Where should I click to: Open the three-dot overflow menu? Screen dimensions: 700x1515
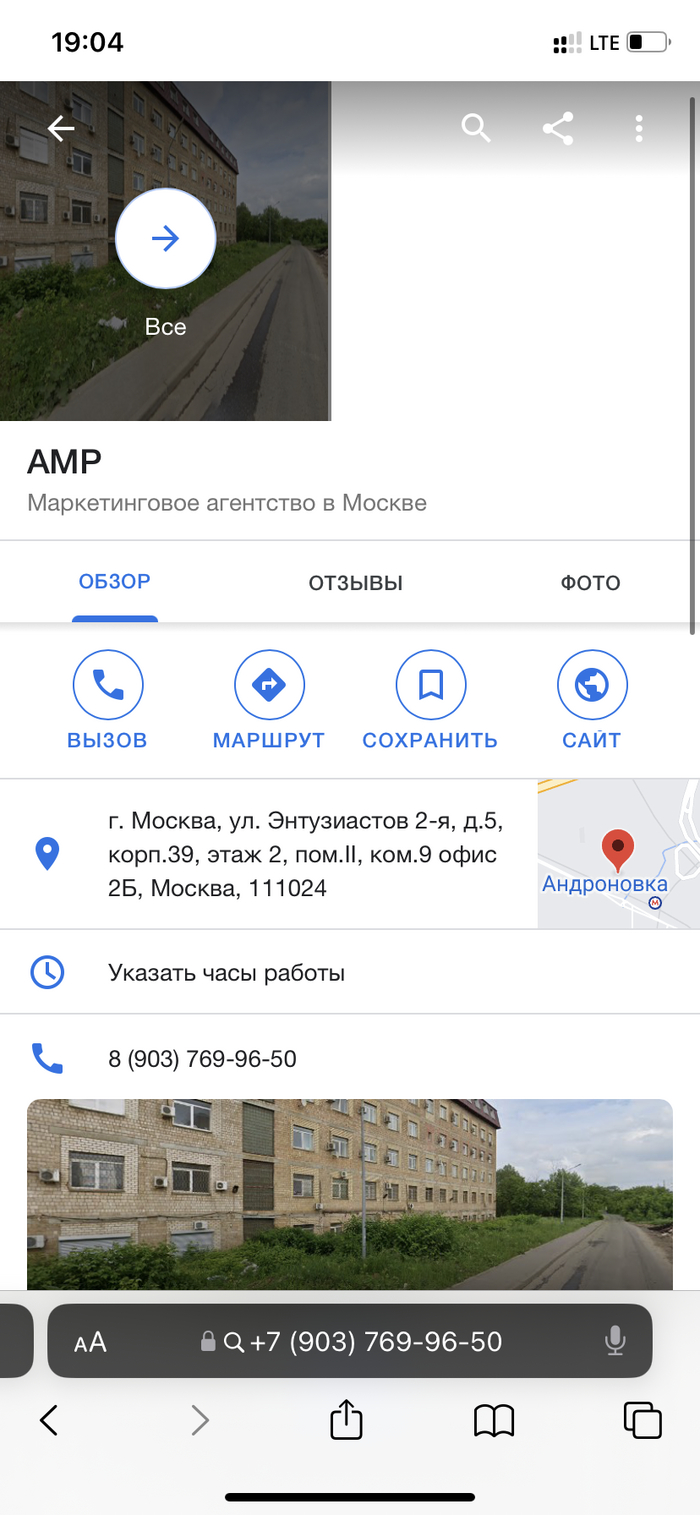coord(639,128)
